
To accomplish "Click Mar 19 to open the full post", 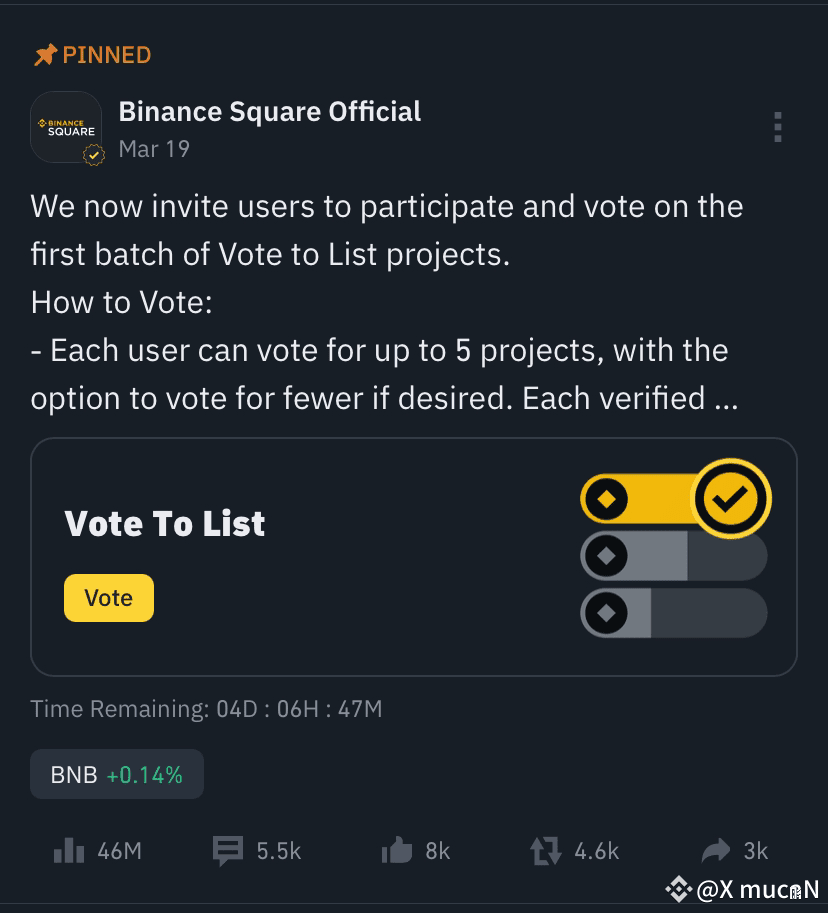I will click(152, 149).
